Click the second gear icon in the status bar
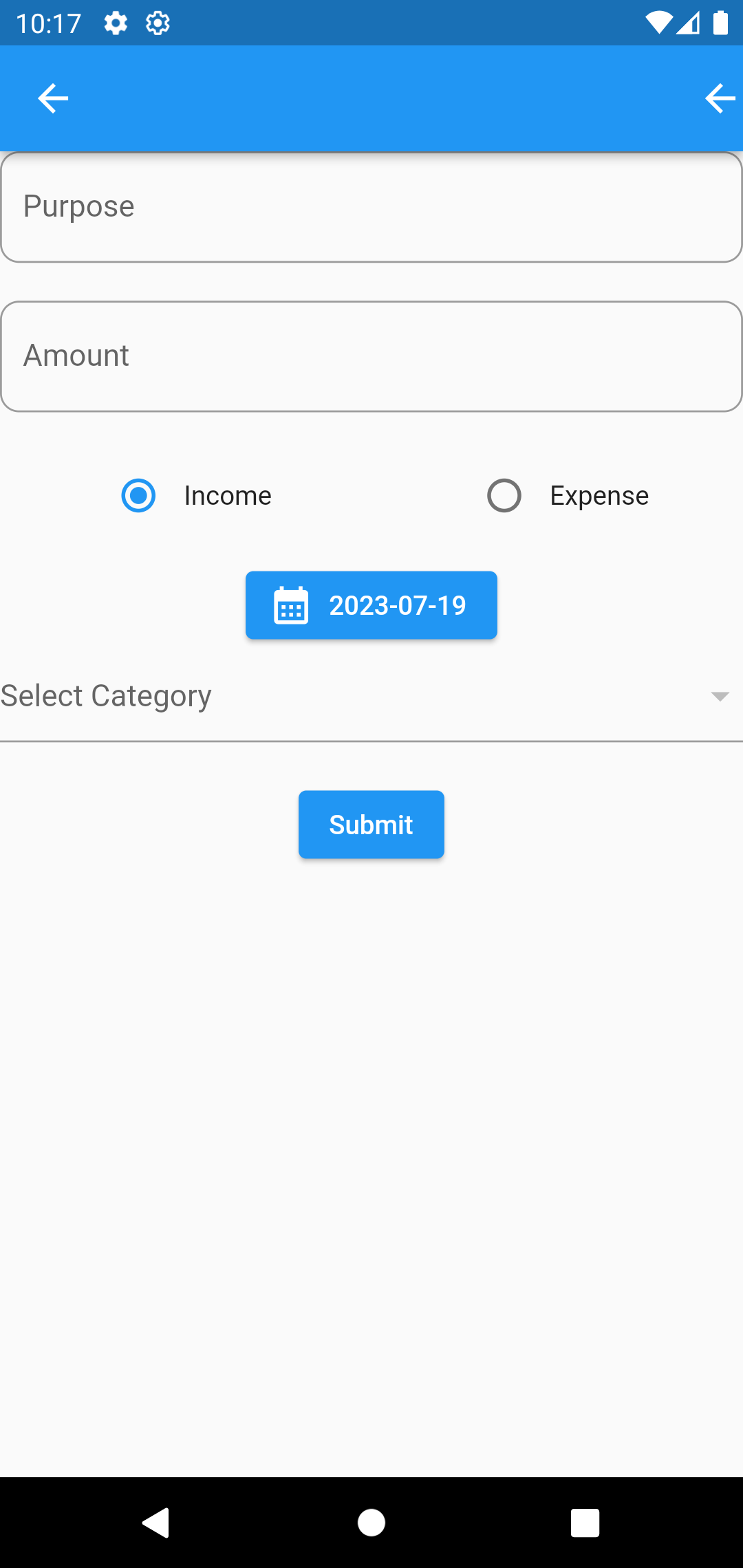This screenshot has width=743, height=1568. tap(157, 23)
